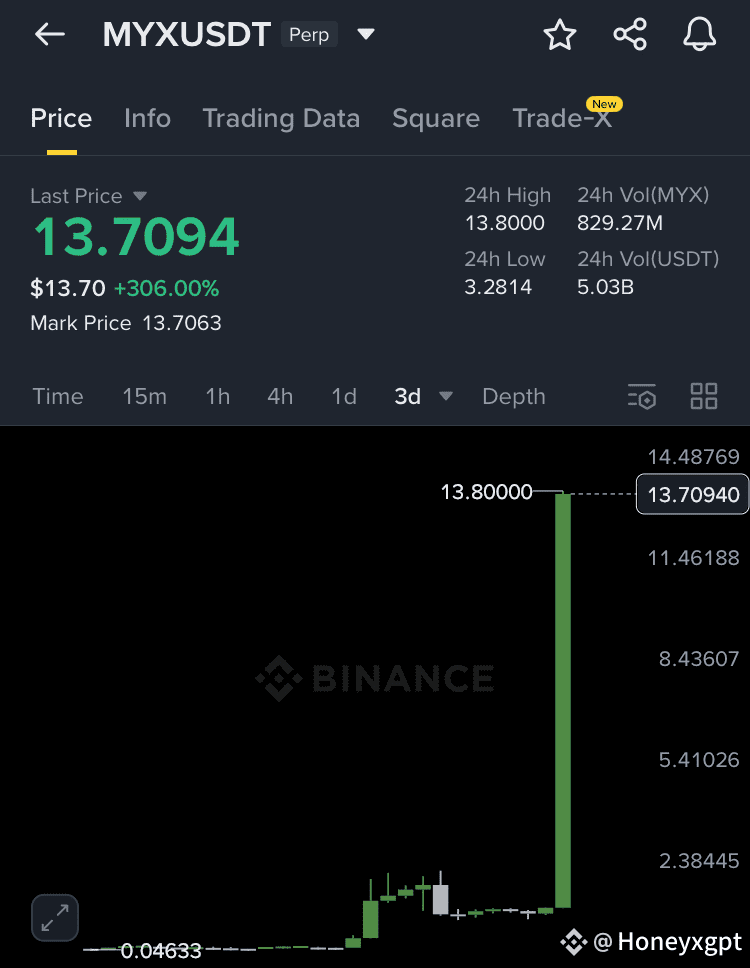
Task: Open the chart layout grid options
Action: (704, 396)
